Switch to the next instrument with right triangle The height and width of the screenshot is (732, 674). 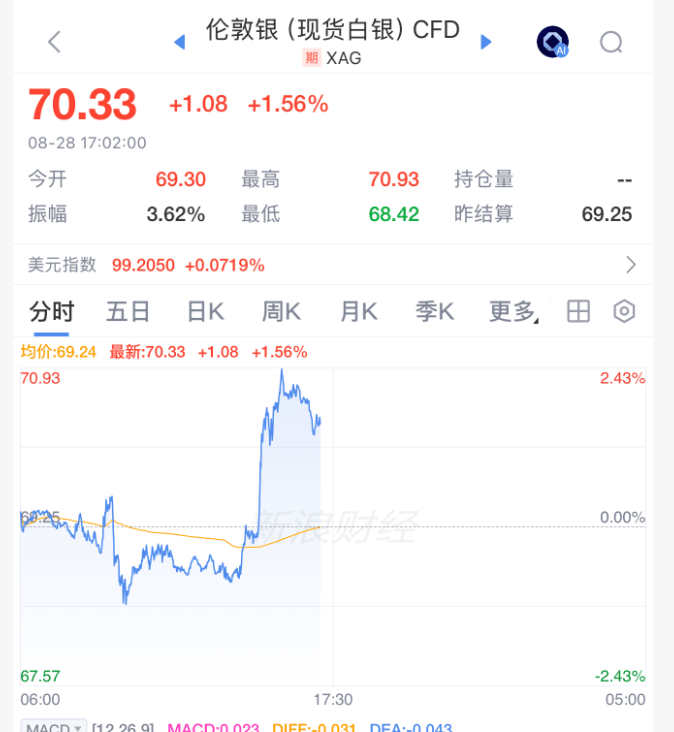(x=486, y=42)
